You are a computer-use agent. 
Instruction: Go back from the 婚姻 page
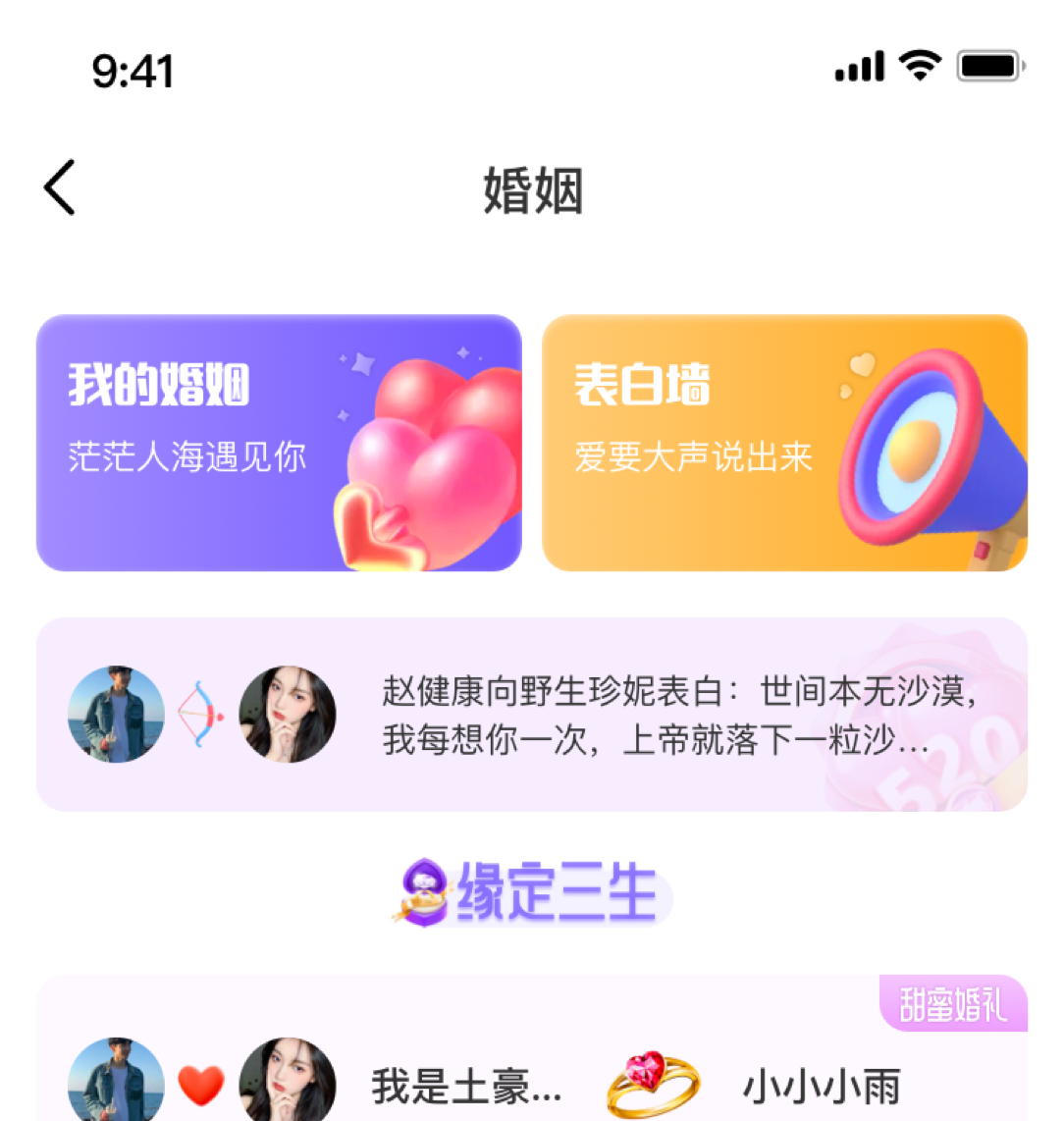(x=60, y=187)
